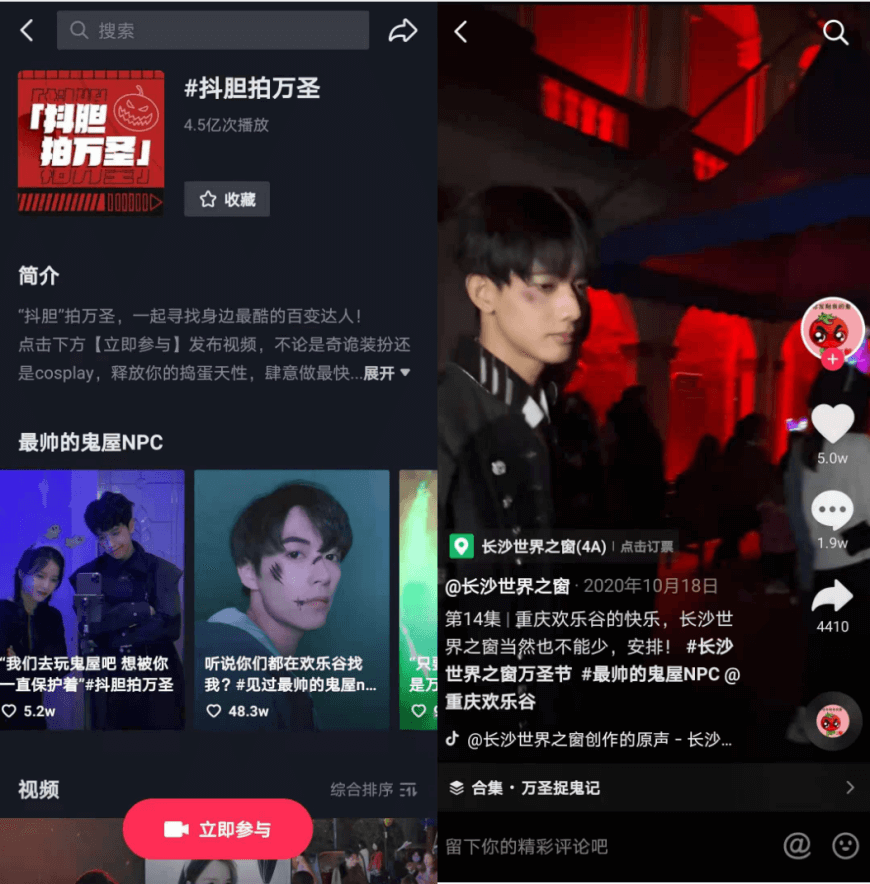Open comments showing 1.9w
Viewport: 870px width, 884px height.
tap(832, 511)
